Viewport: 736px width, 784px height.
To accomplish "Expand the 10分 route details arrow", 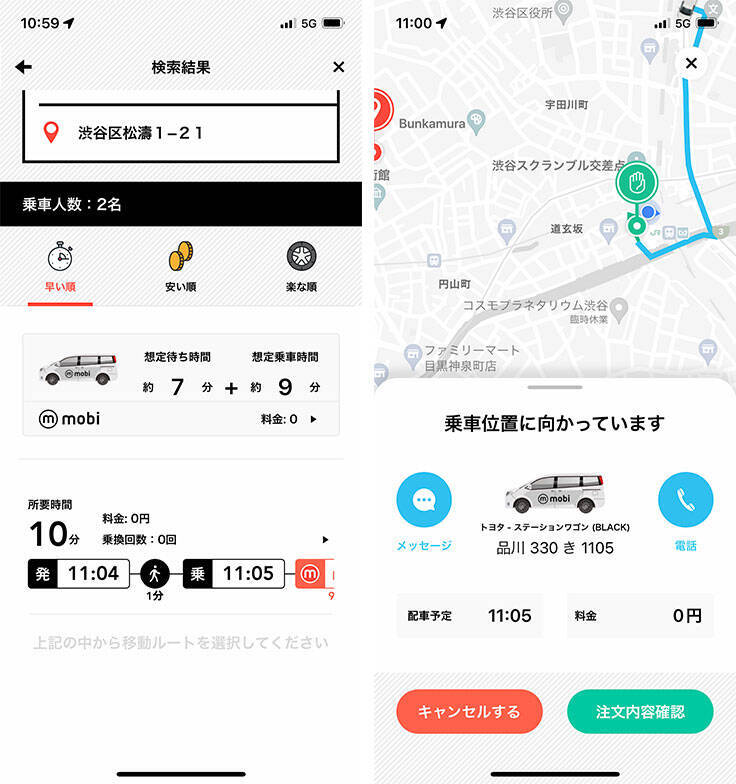I will (325, 539).
